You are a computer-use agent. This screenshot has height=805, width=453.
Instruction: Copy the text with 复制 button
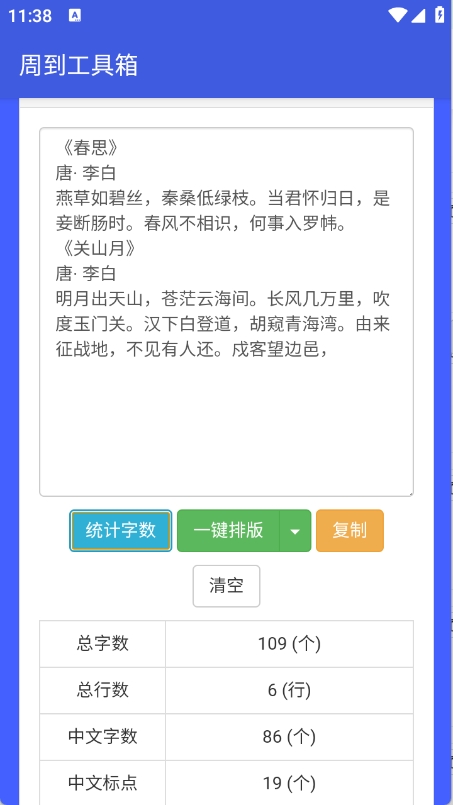tap(350, 530)
